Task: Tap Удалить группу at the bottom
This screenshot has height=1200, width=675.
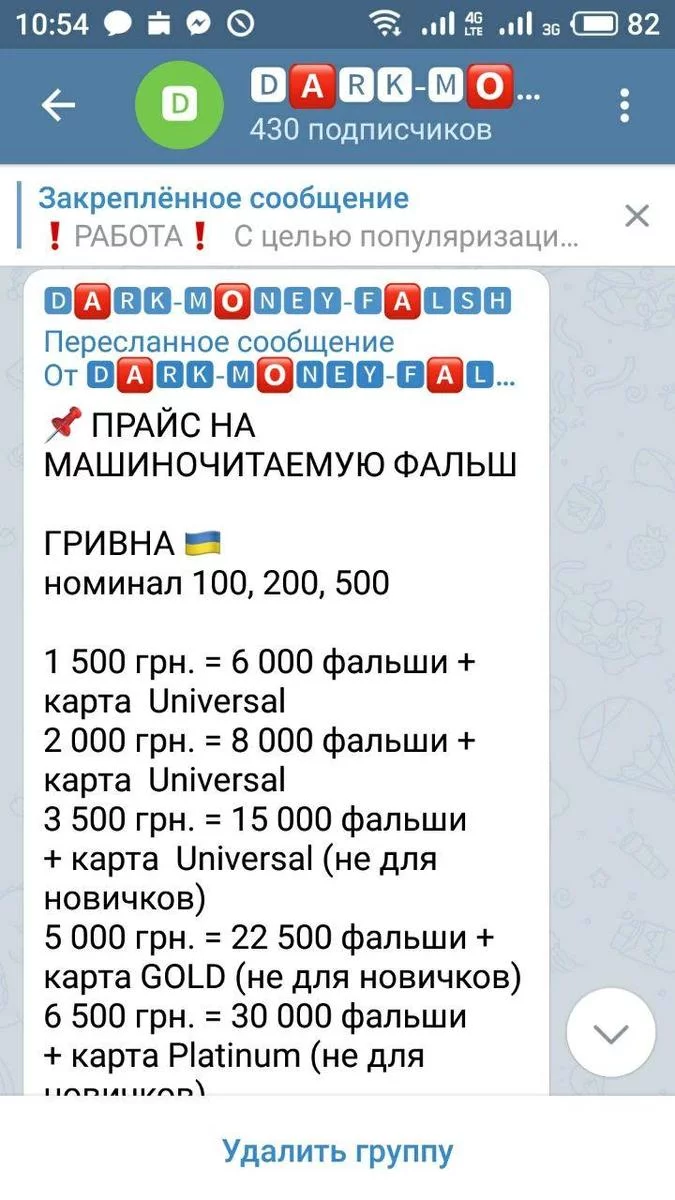Action: [x=337, y=1151]
